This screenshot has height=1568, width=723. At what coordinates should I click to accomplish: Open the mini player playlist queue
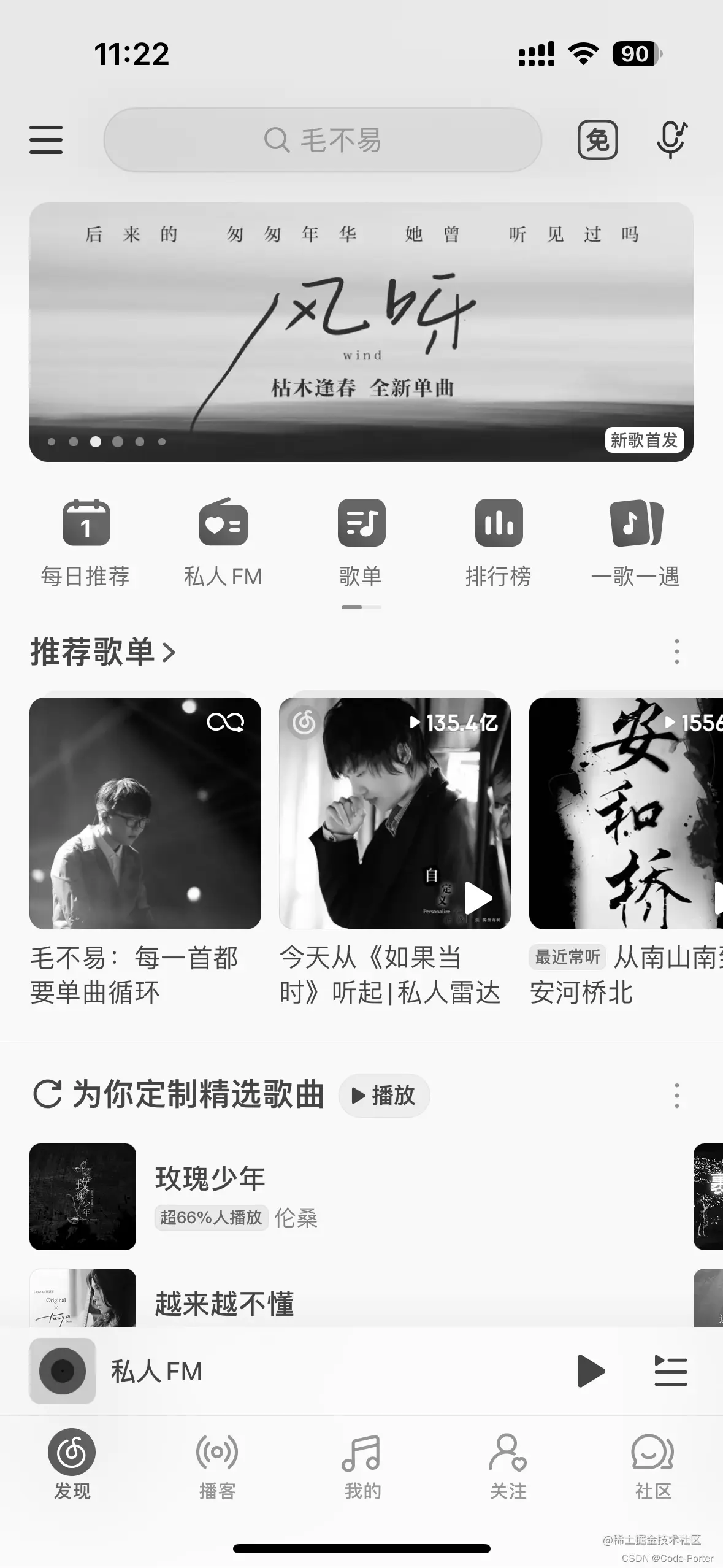coord(671,1371)
